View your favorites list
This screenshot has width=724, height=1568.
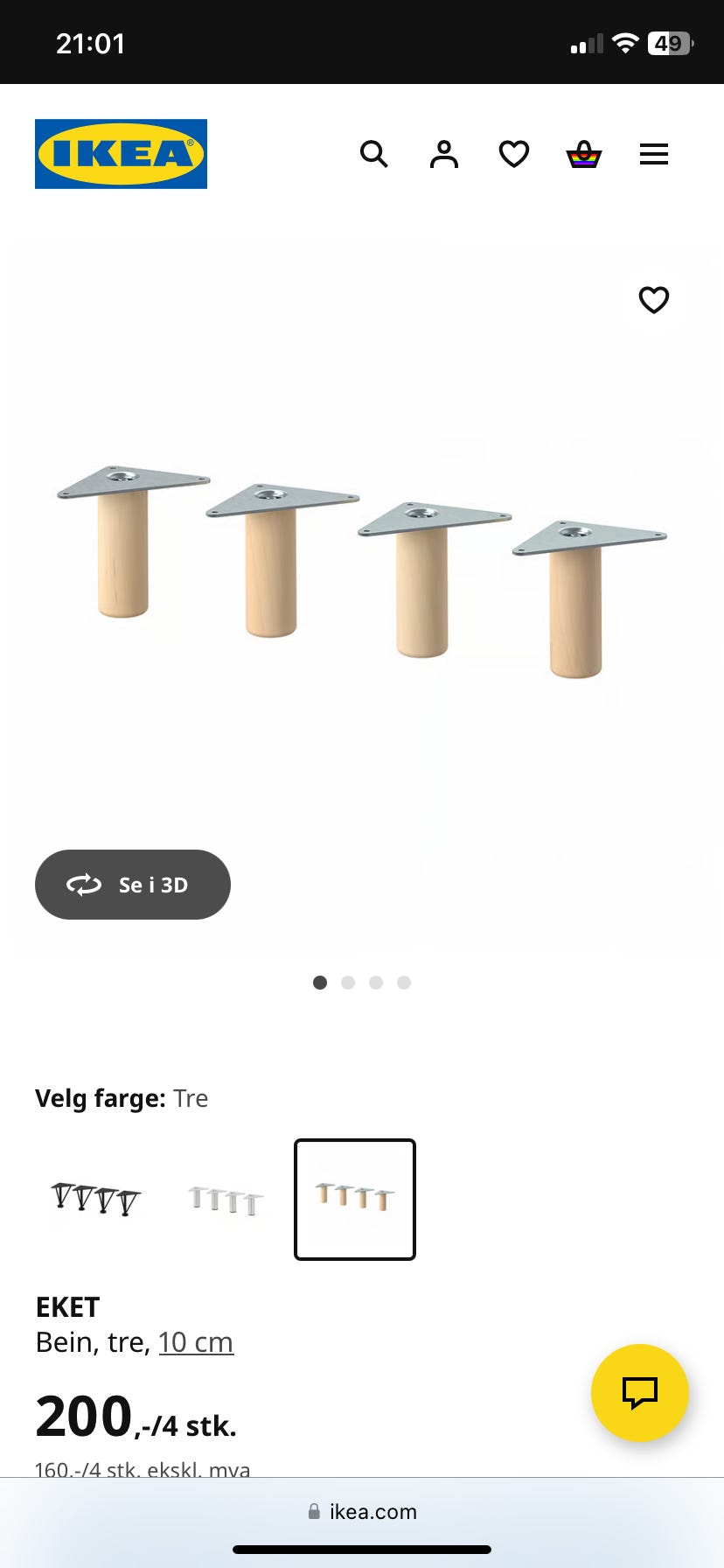tap(513, 154)
